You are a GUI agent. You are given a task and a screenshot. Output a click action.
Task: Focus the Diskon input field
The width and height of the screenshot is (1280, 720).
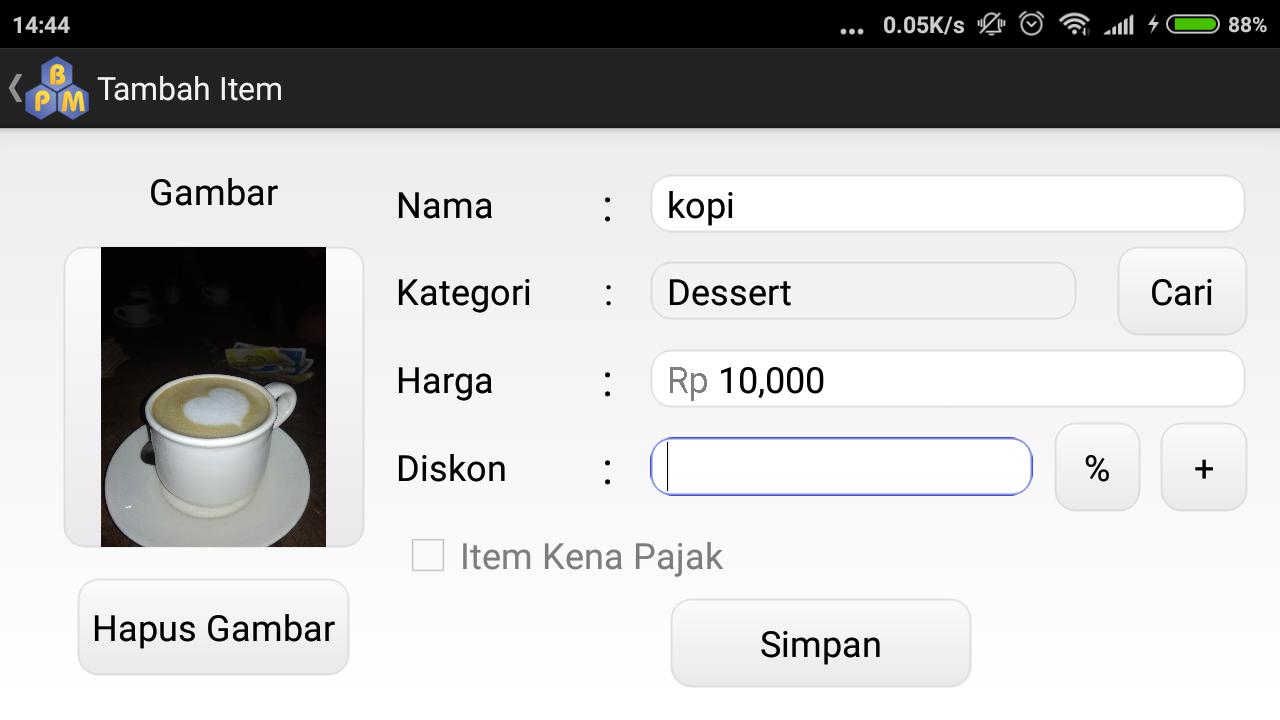pyautogui.click(x=840, y=467)
